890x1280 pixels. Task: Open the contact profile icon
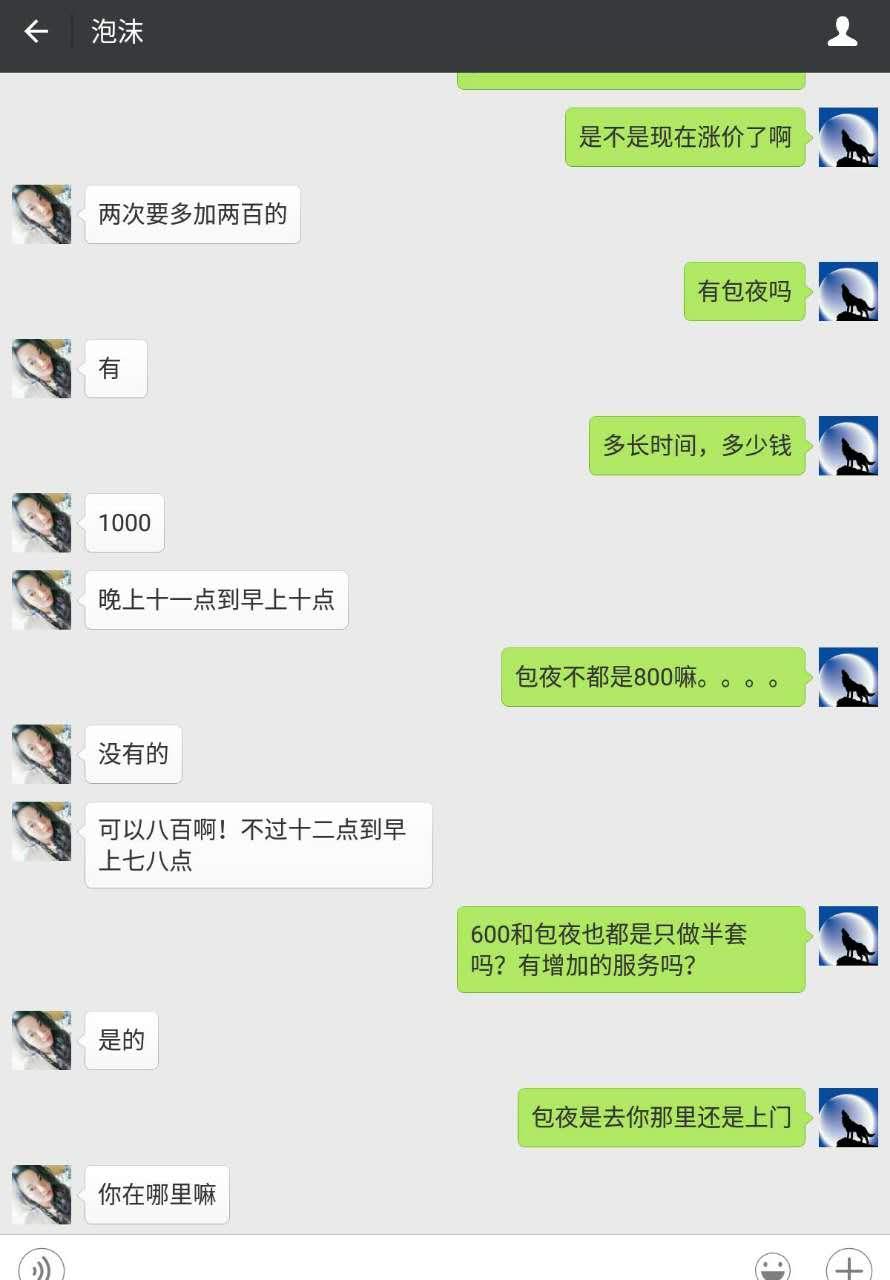click(842, 33)
